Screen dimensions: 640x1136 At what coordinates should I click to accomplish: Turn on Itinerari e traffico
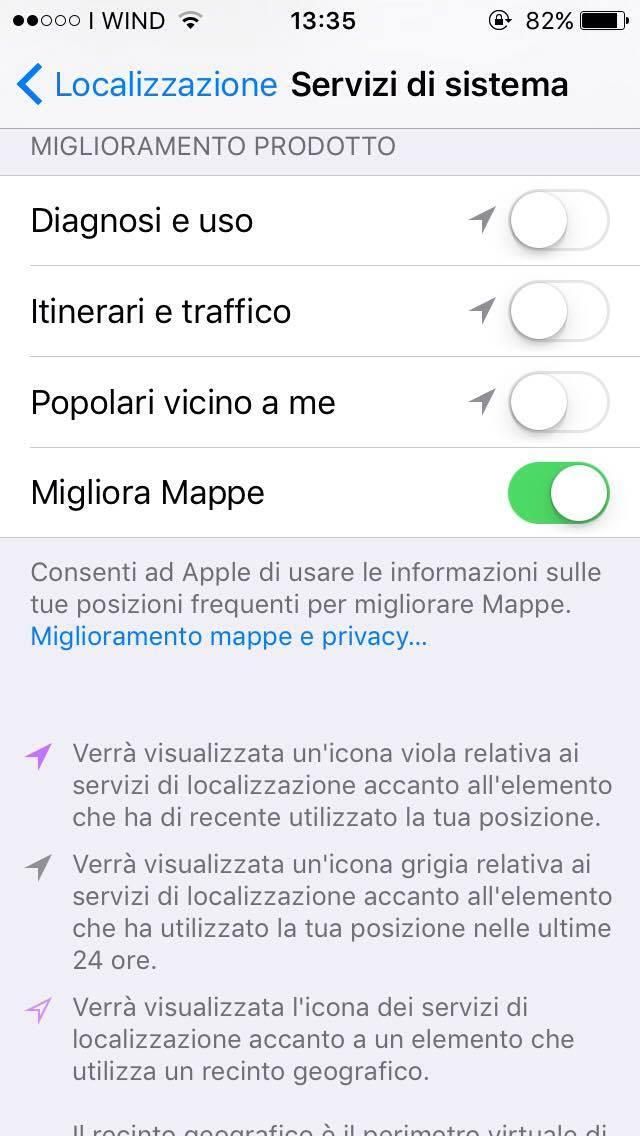pyautogui.click(x=558, y=311)
